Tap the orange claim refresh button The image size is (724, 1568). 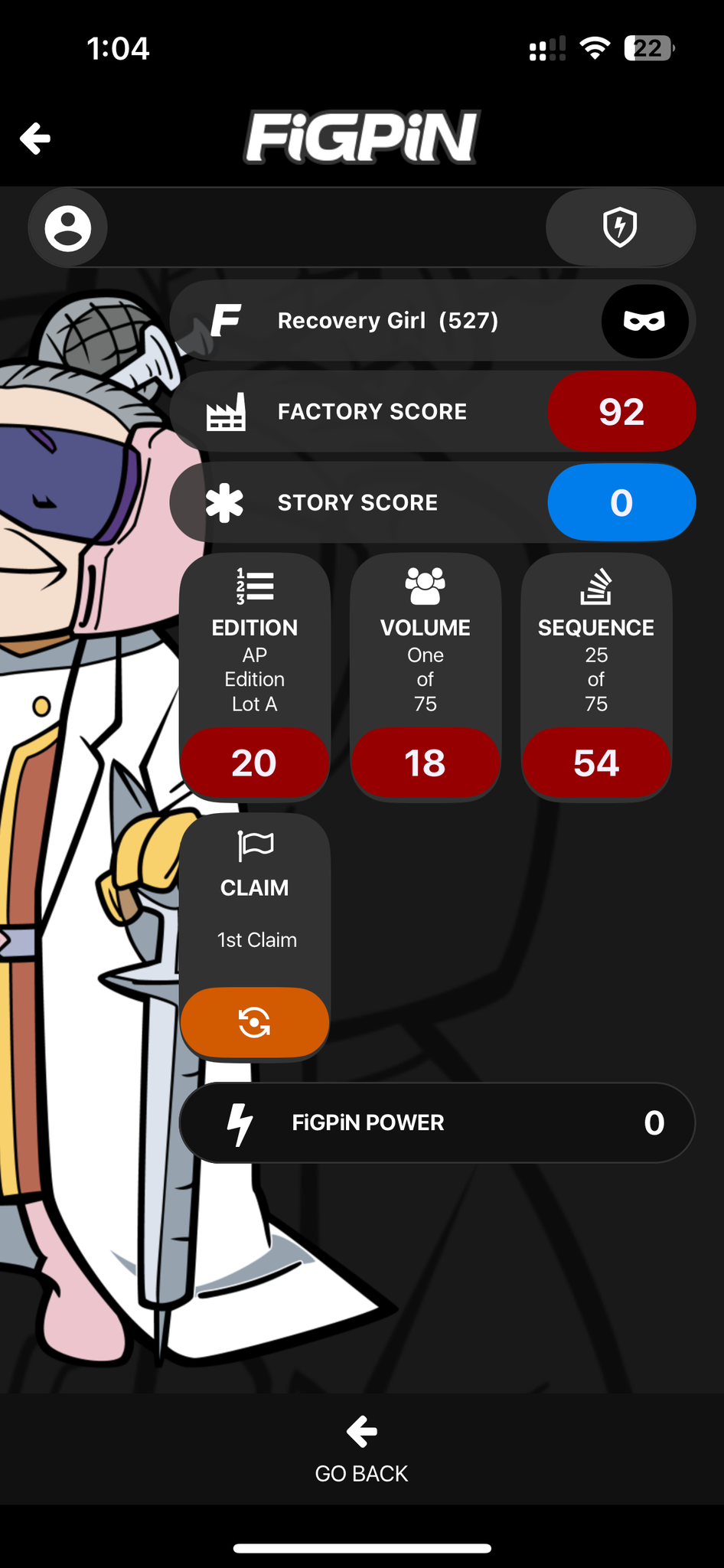(x=255, y=1022)
